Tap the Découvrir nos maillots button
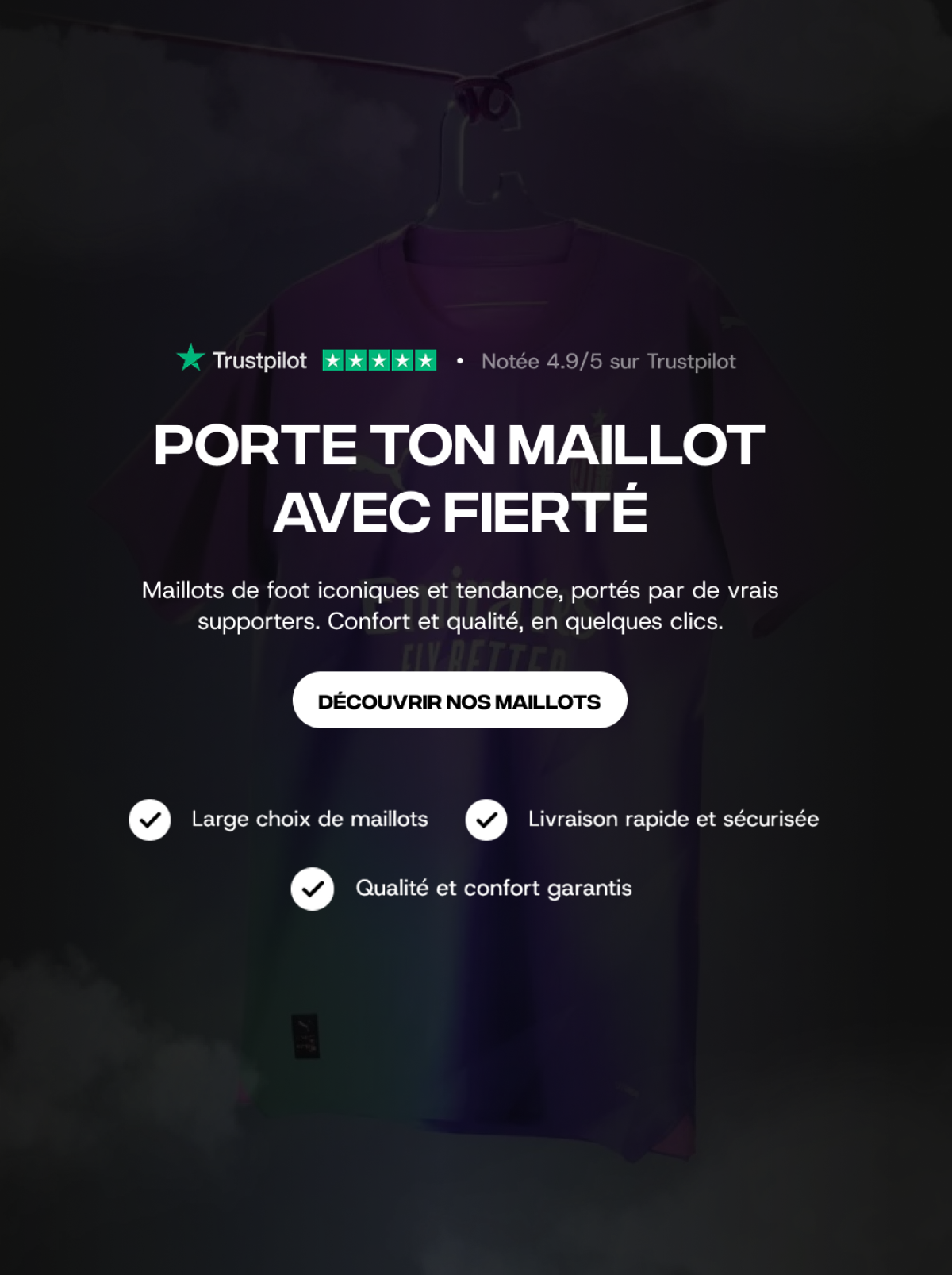The image size is (952, 1275). 459,701
